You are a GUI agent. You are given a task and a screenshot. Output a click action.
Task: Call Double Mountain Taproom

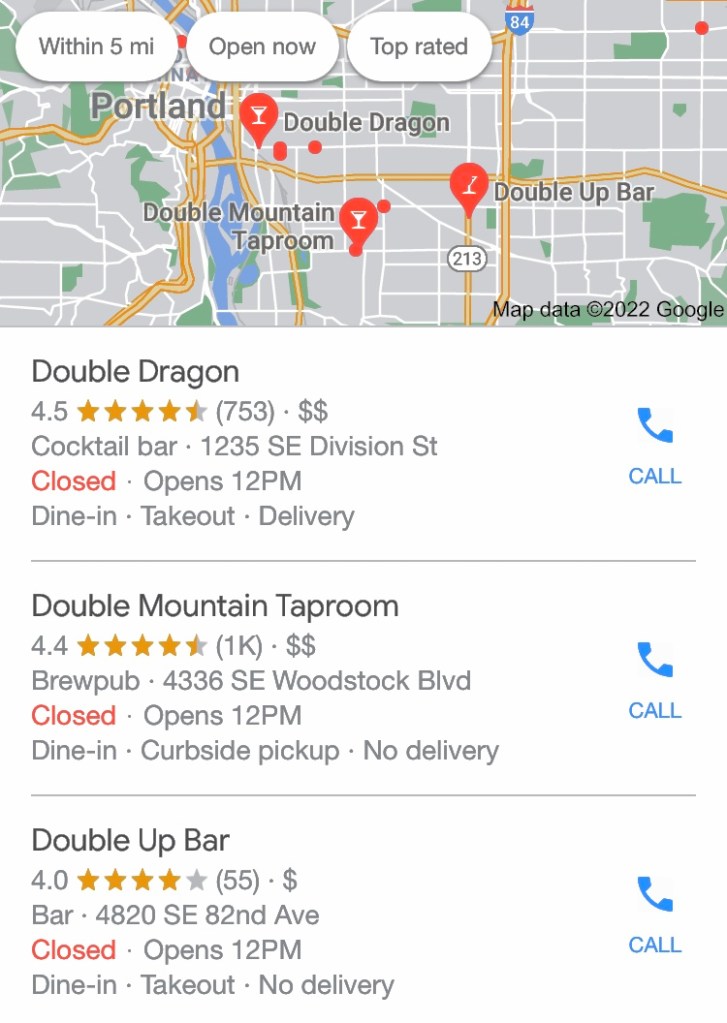(655, 680)
